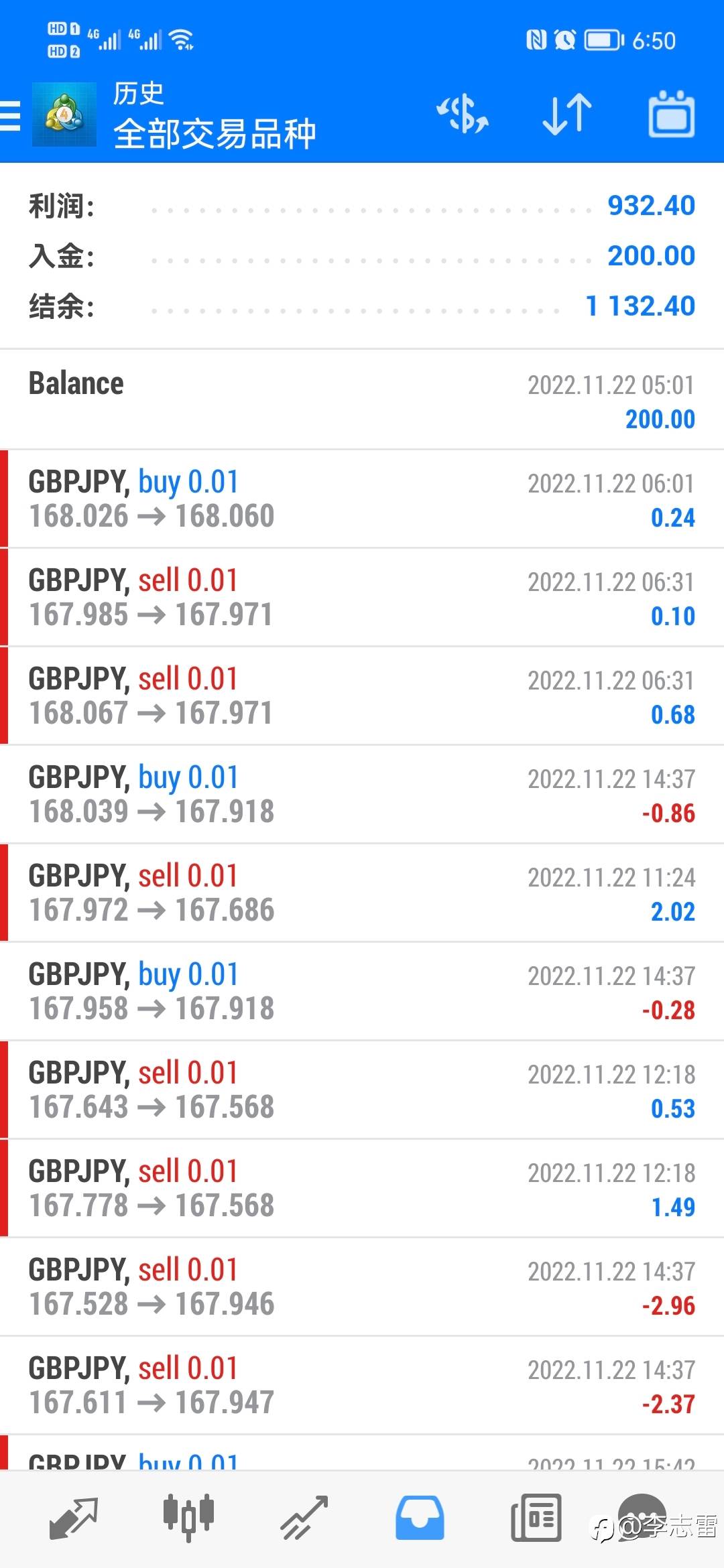This screenshot has width=724, height=1568.
Task: Expand GBPJPY sell trade with 0.53 profit
Action: click(x=362, y=1090)
